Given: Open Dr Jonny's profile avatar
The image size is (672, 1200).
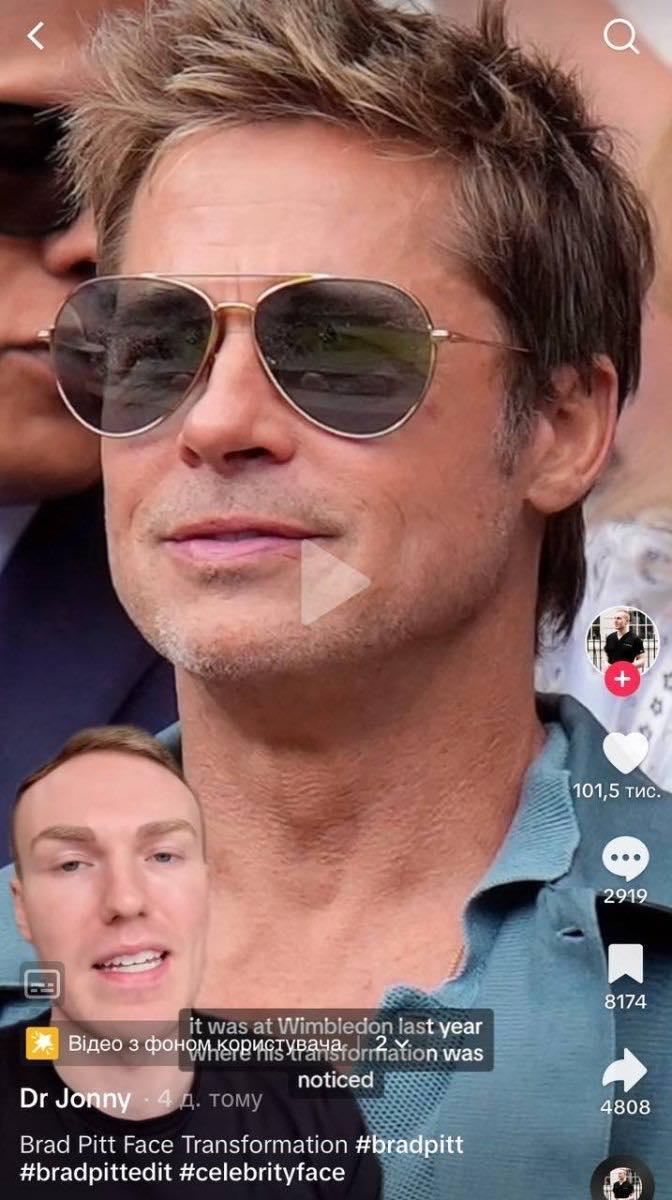Looking at the screenshot, I should click(622, 640).
